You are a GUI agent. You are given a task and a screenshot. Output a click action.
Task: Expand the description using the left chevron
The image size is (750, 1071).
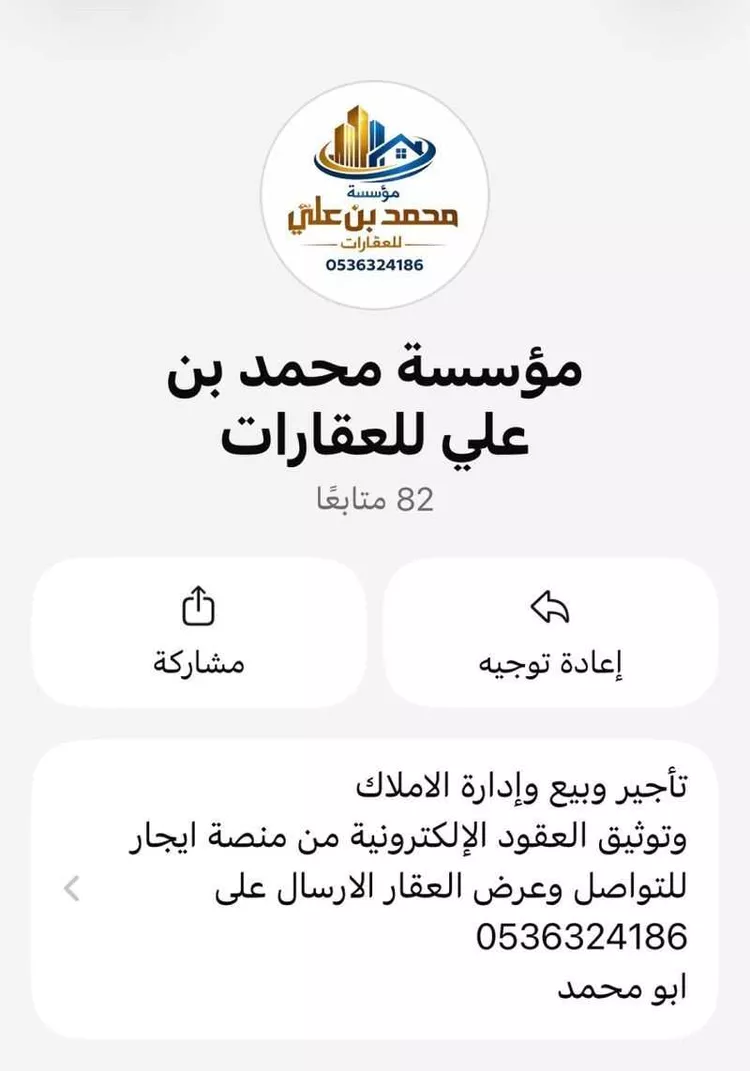[70, 886]
